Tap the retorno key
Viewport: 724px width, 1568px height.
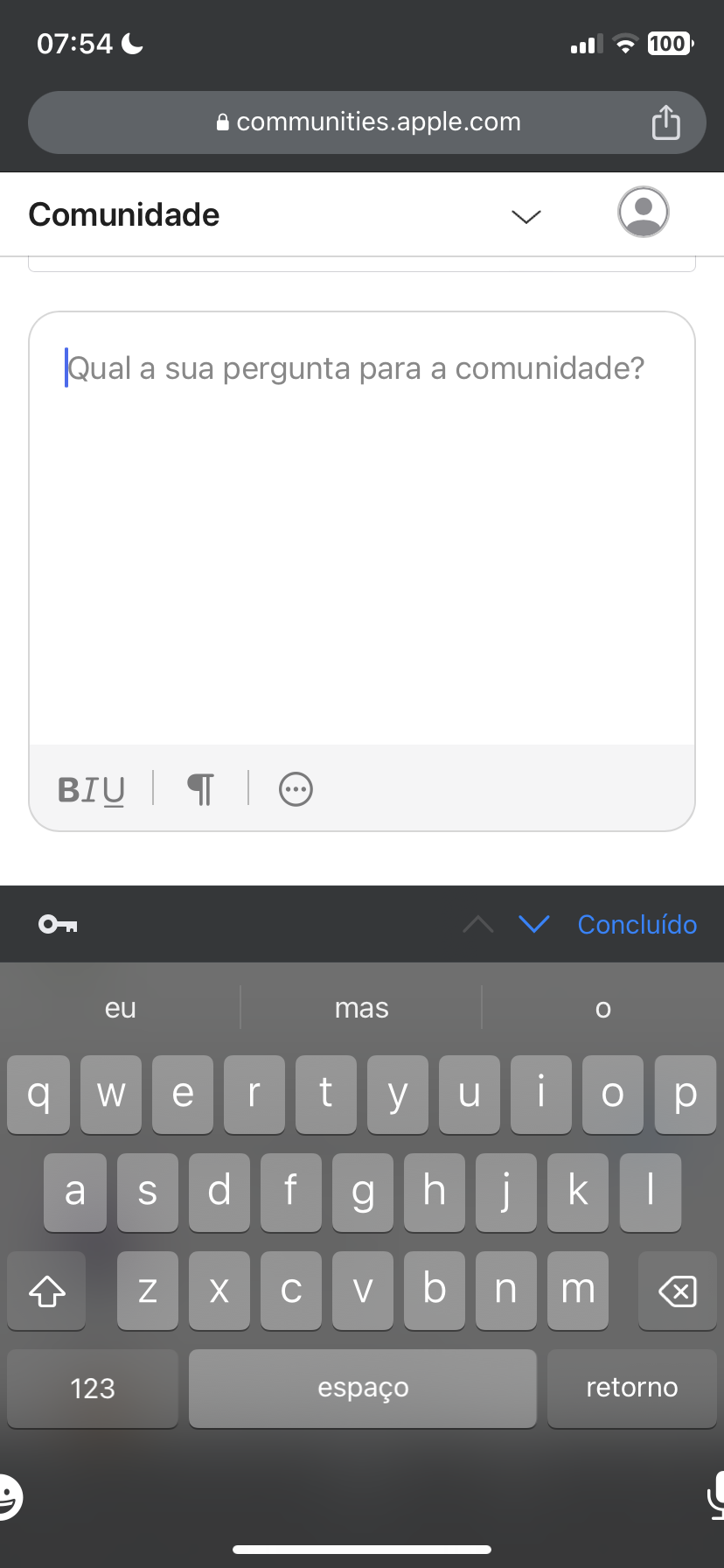pos(631,1388)
